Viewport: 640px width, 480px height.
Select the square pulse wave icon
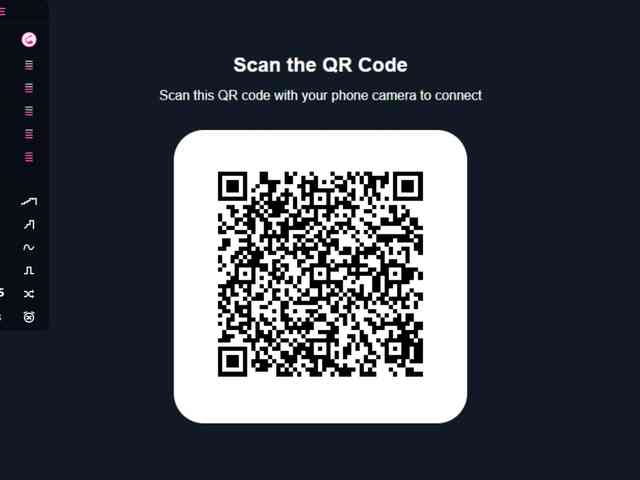(29, 270)
